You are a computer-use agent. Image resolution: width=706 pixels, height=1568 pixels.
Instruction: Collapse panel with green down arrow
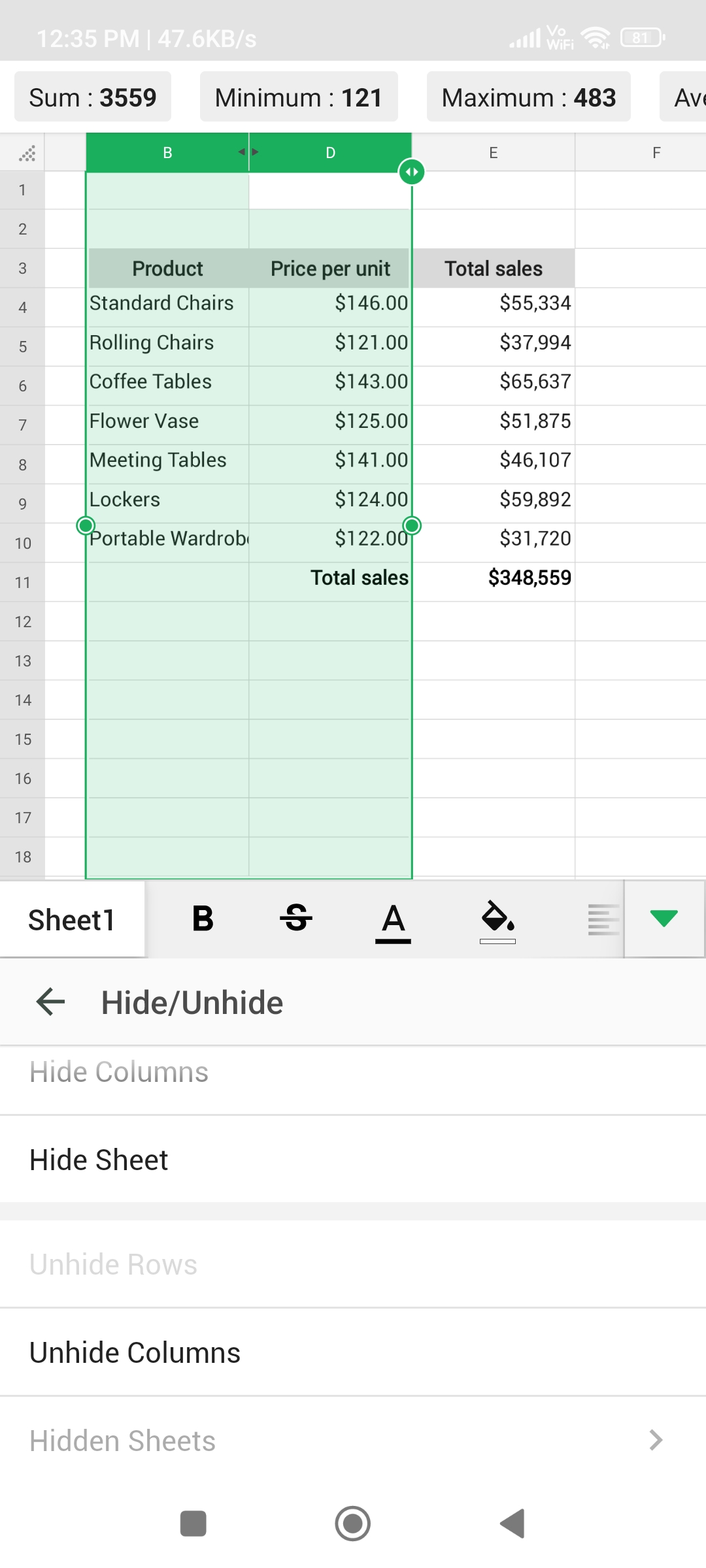click(664, 918)
